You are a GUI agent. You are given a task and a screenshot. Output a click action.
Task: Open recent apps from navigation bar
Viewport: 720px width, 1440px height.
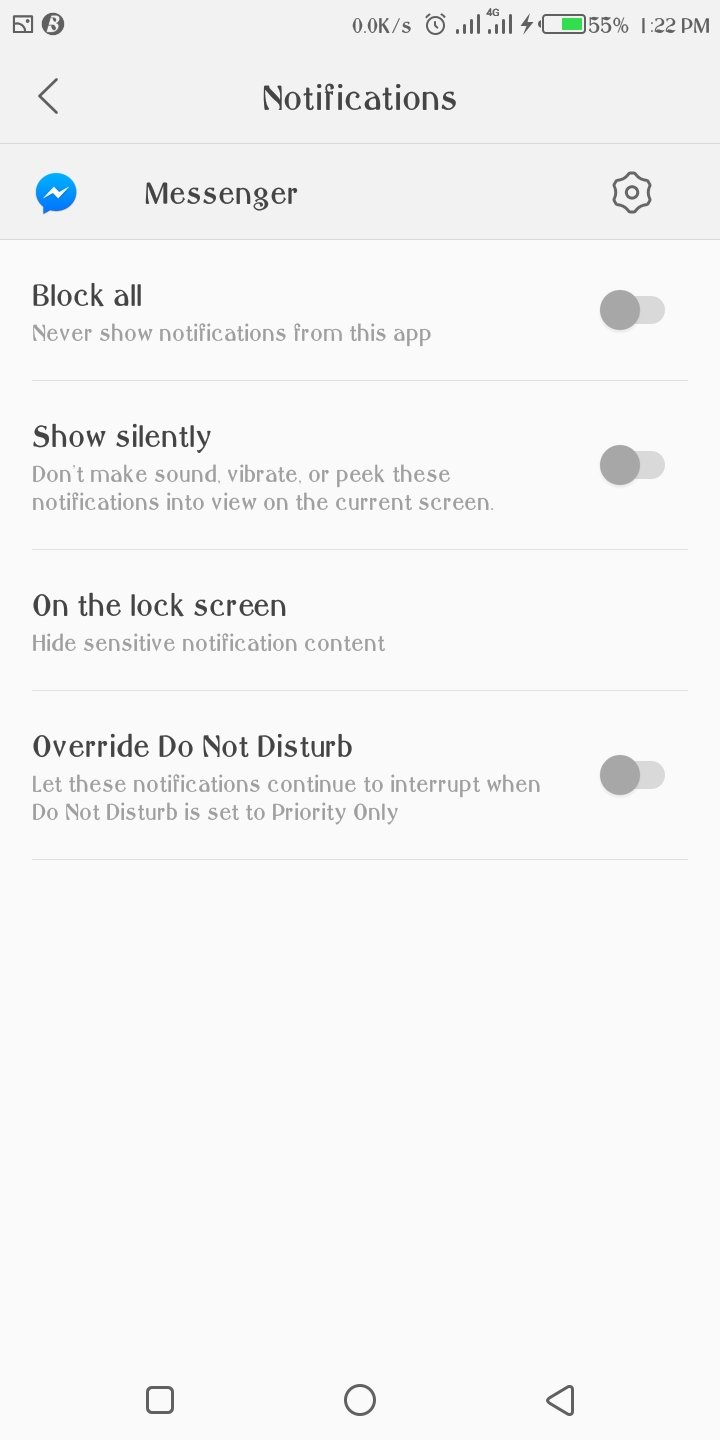[x=160, y=1400]
